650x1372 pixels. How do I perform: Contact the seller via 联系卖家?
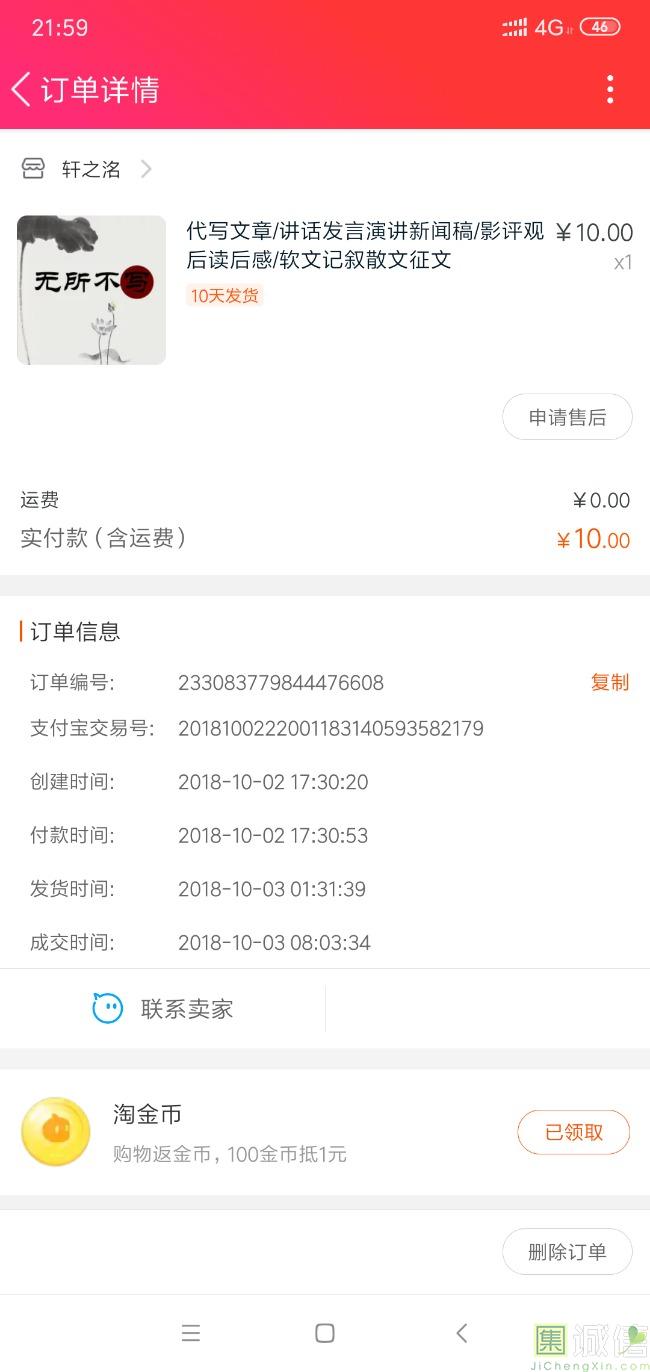[x=163, y=1008]
